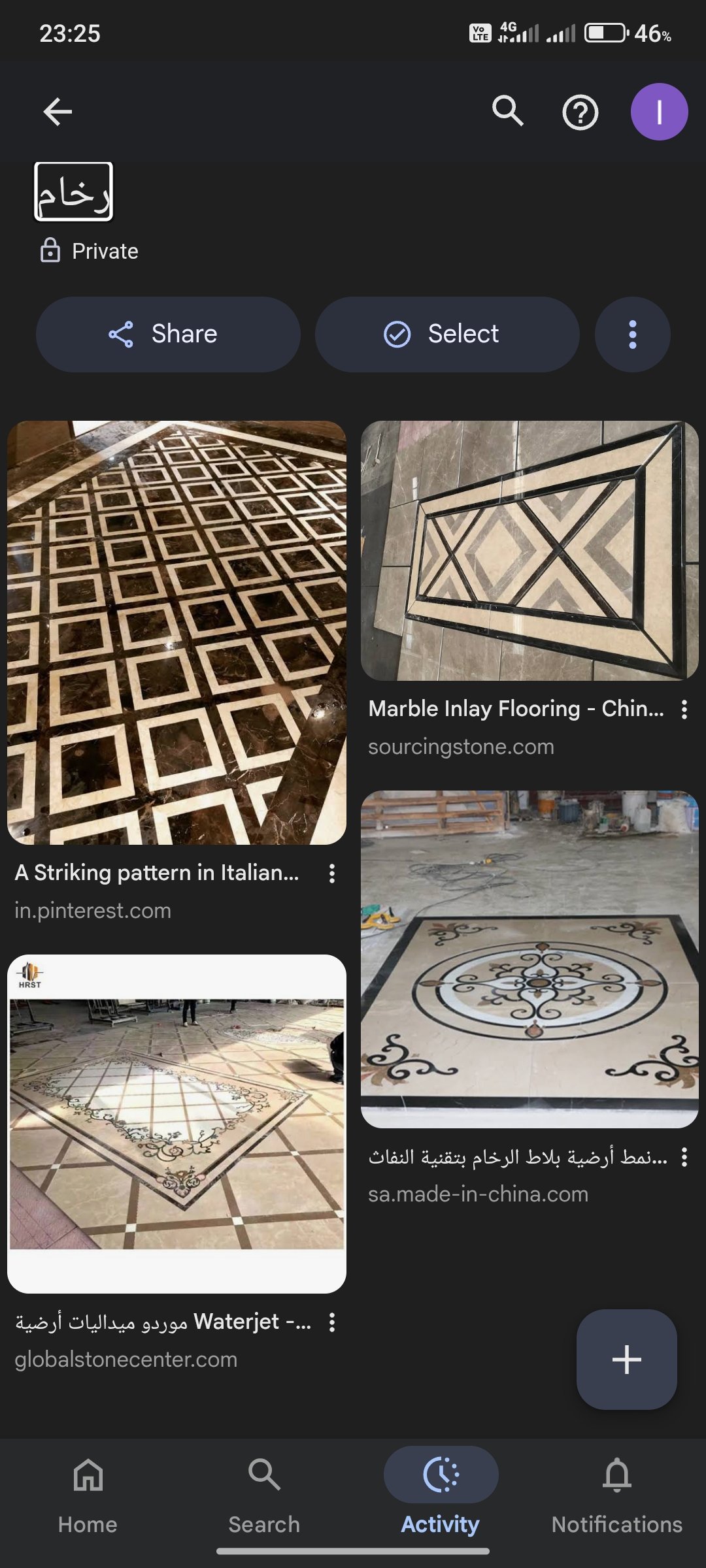Go back using the arrow icon
The height and width of the screenshot is (1568, 706).
[58, 112]
